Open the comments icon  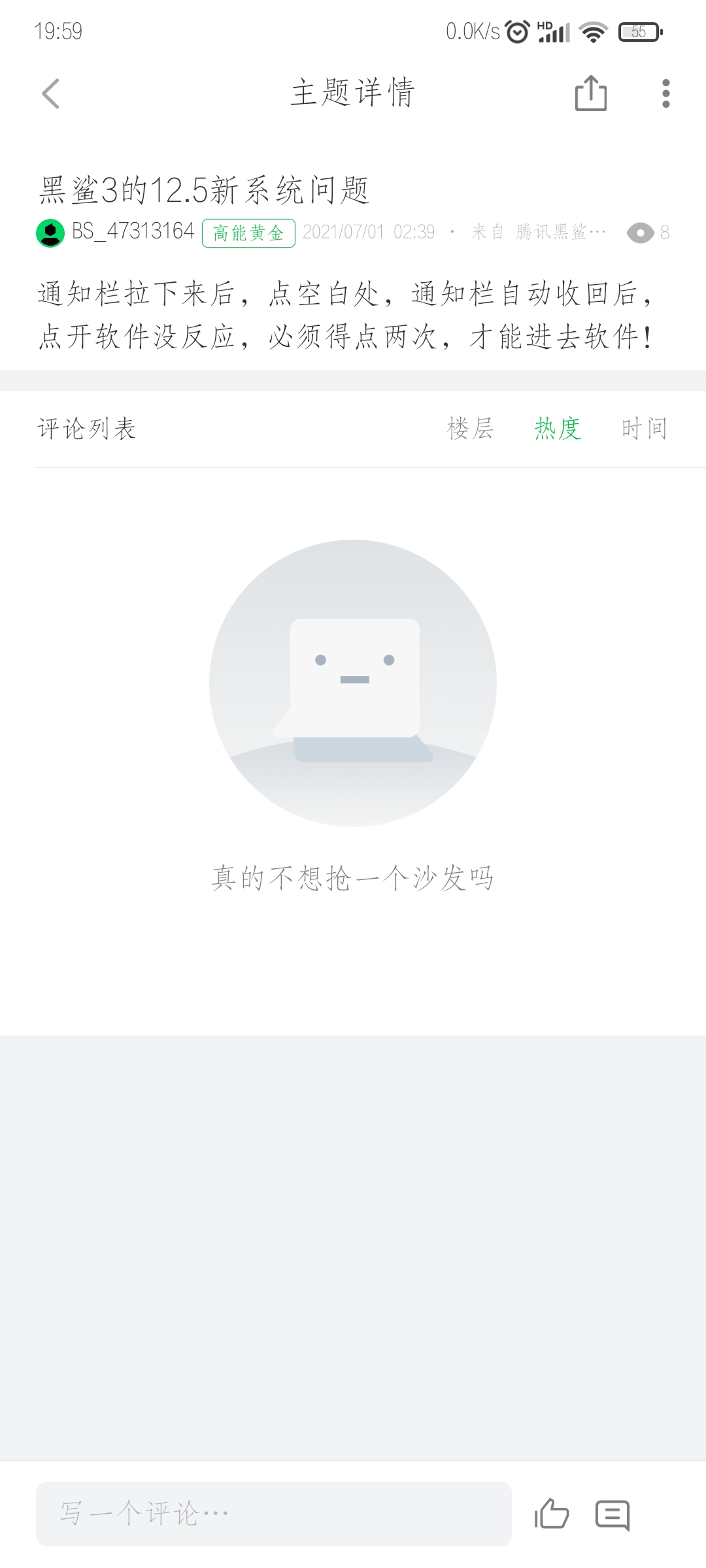(x=613, y=1514)
